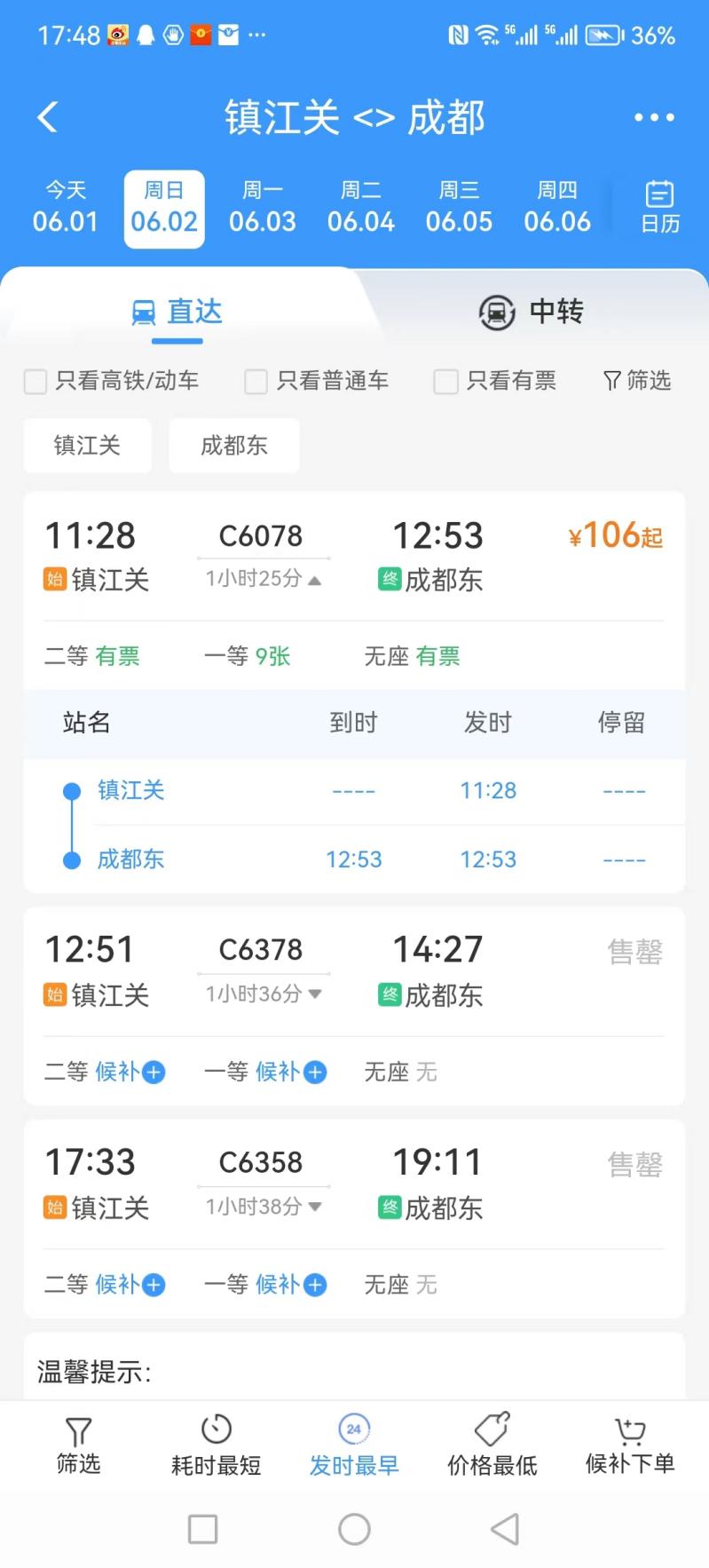Image resolution: width=709 pixels, height=1568 pixels.
Task: Open the three-dot overflow menu
Action: pos(654,117)
